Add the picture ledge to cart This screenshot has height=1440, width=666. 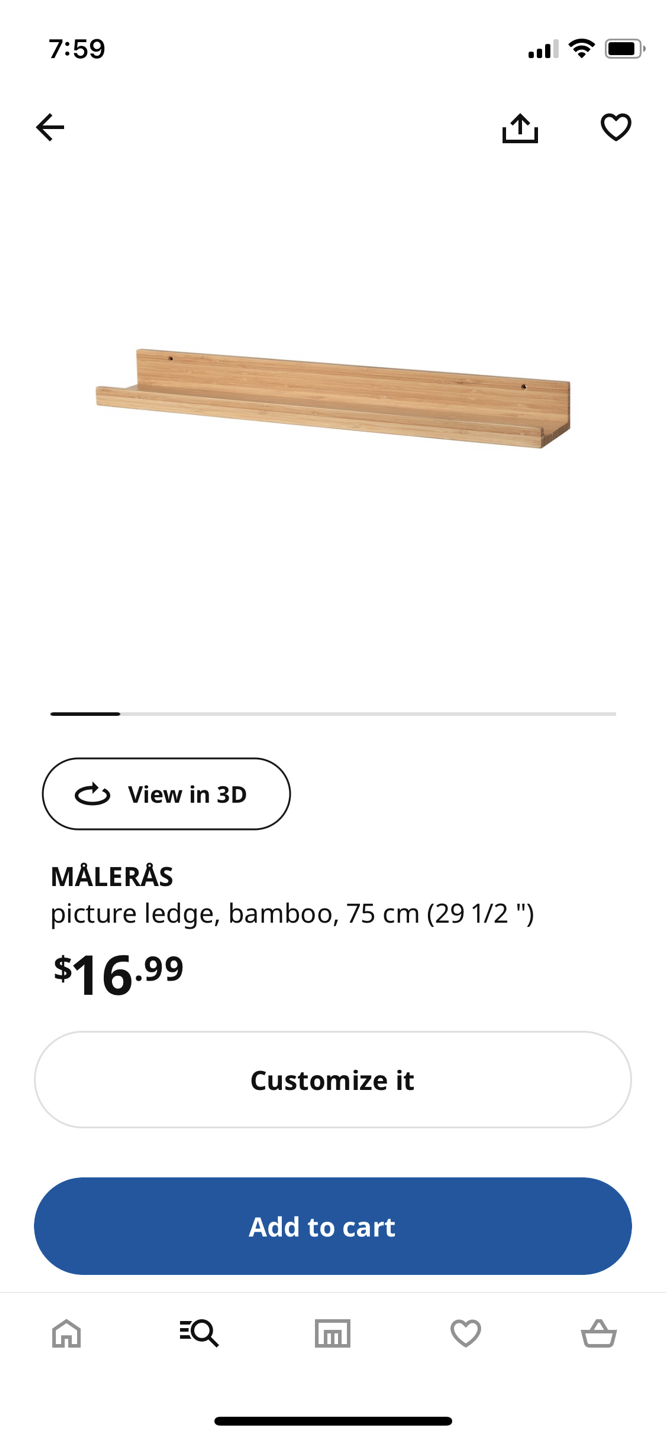pyautogui.click(x=333, y=1226)
